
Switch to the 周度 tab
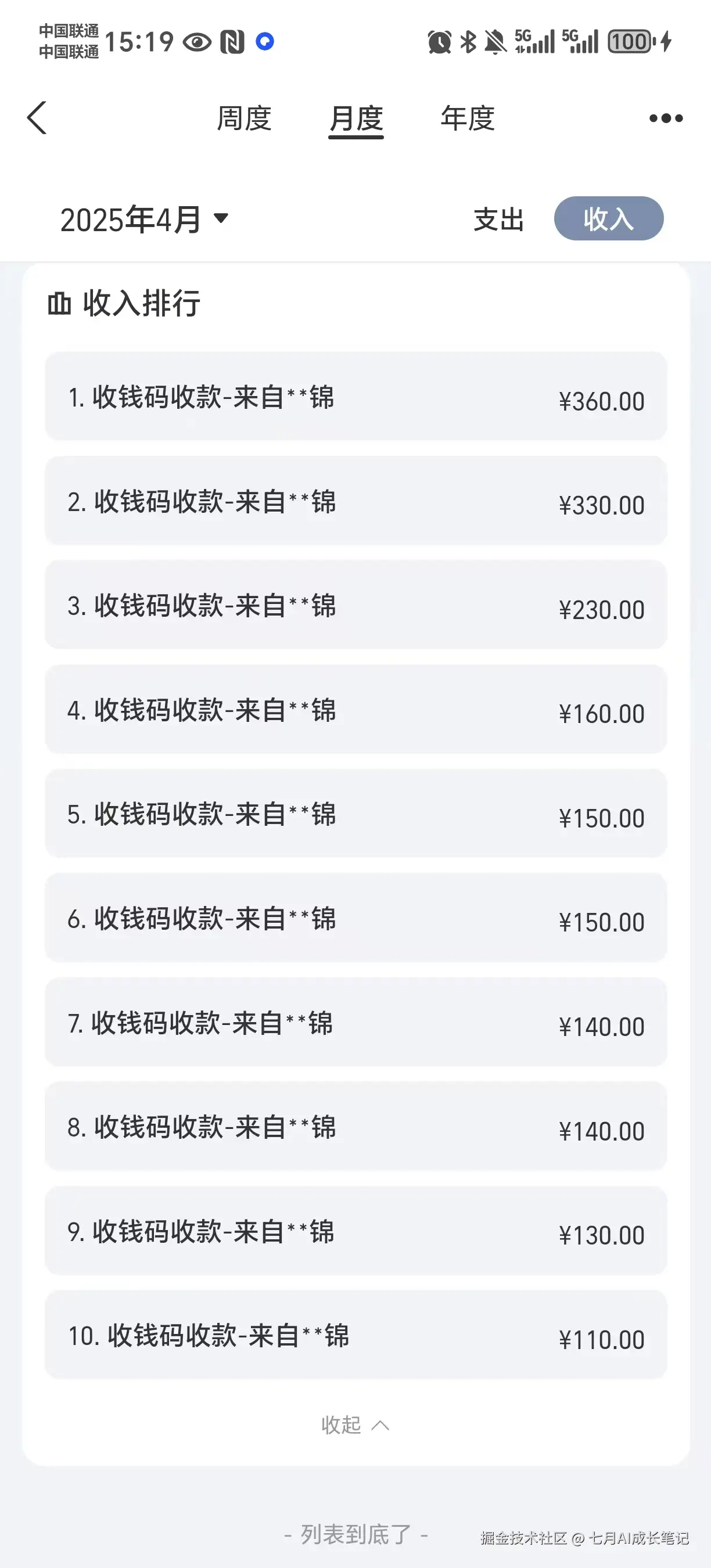[244, 118]
